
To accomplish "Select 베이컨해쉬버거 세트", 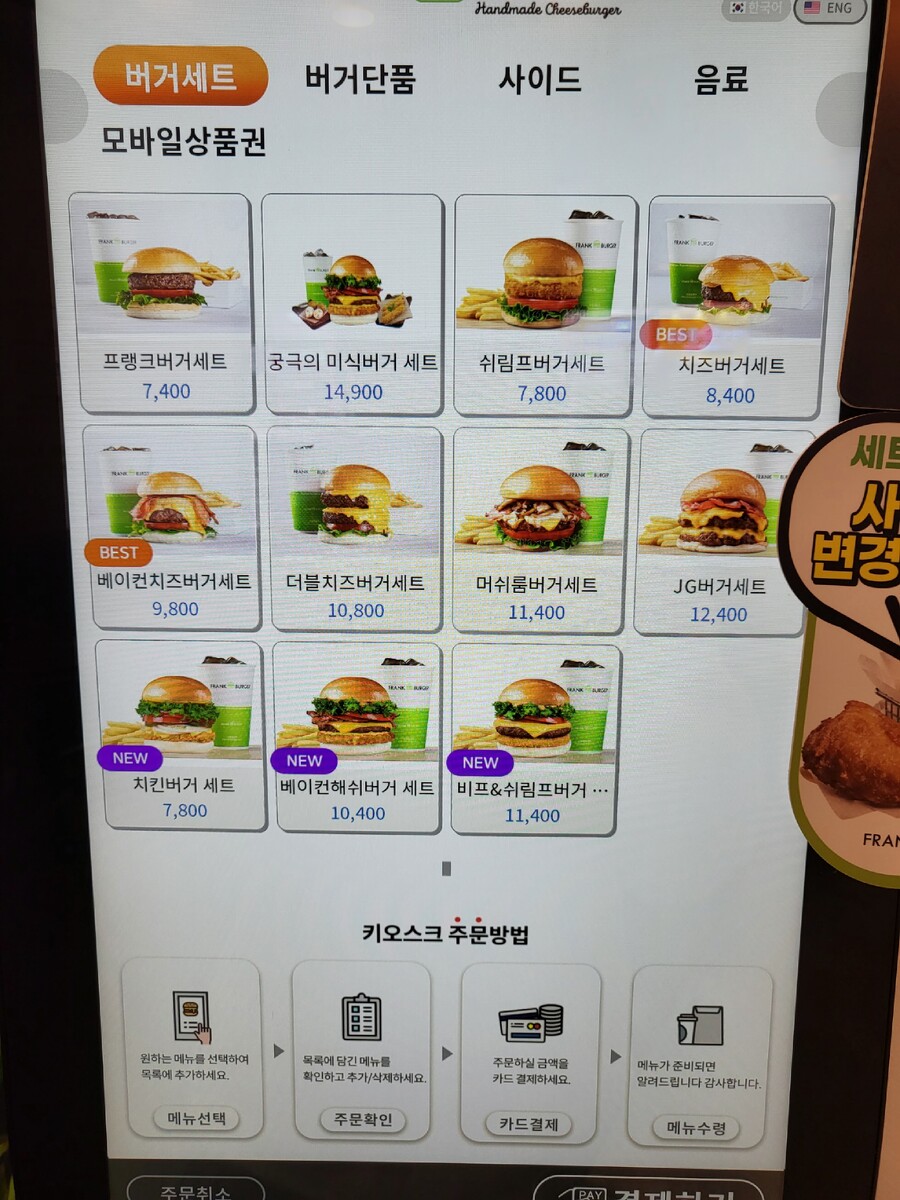I will [357, 738].
